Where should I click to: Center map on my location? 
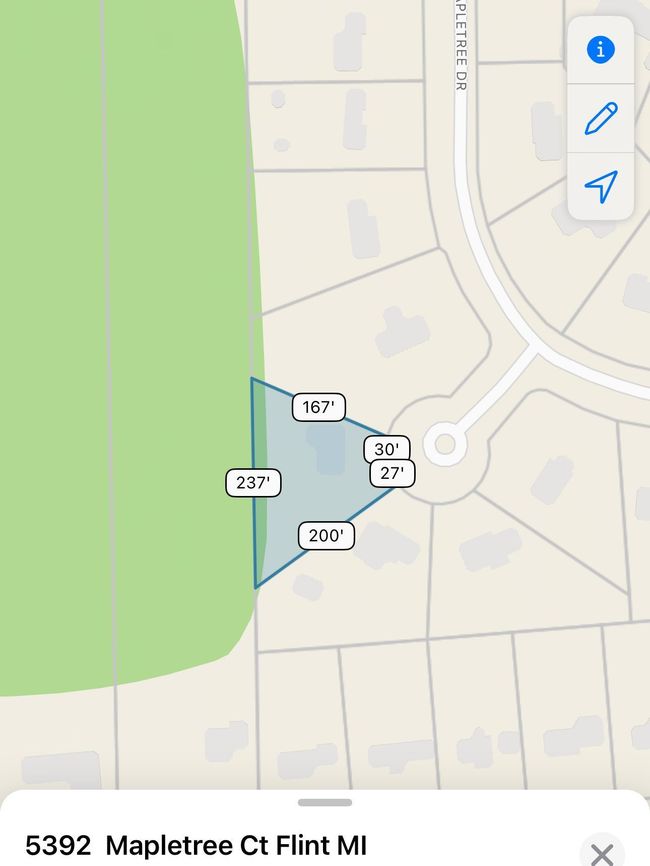point(600,186)
